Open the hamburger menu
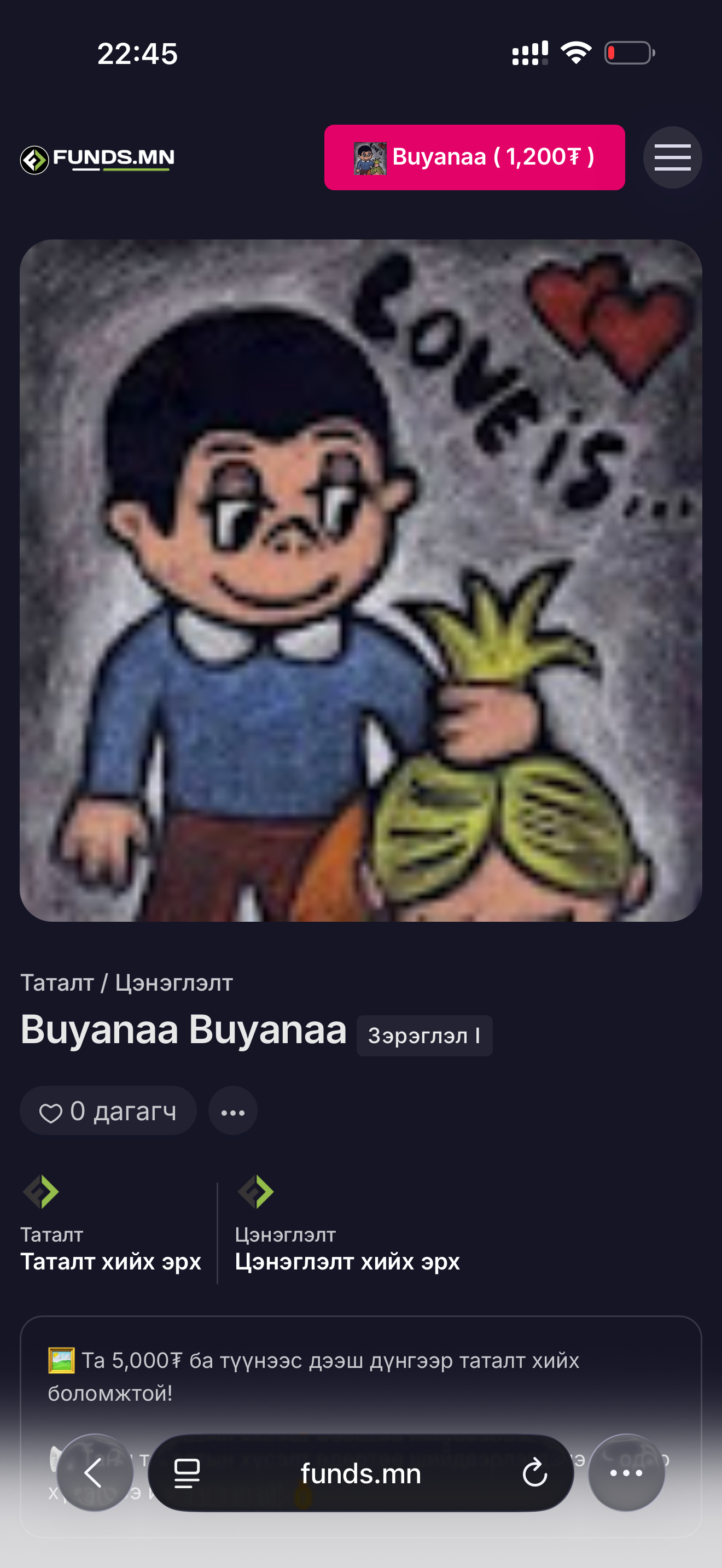This screenshot has height=1568, width=722. [672, 157]
